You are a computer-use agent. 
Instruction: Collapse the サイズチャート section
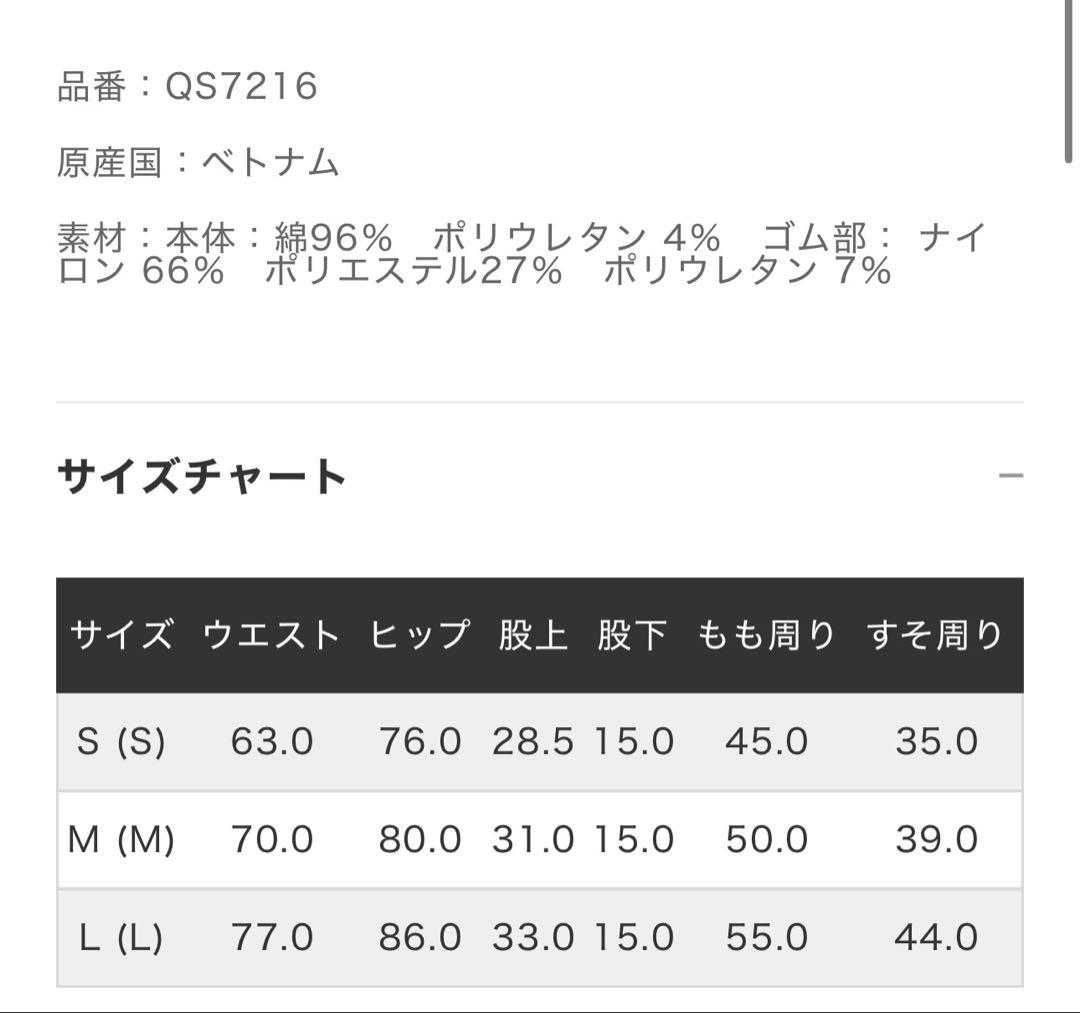(1010, 476)
